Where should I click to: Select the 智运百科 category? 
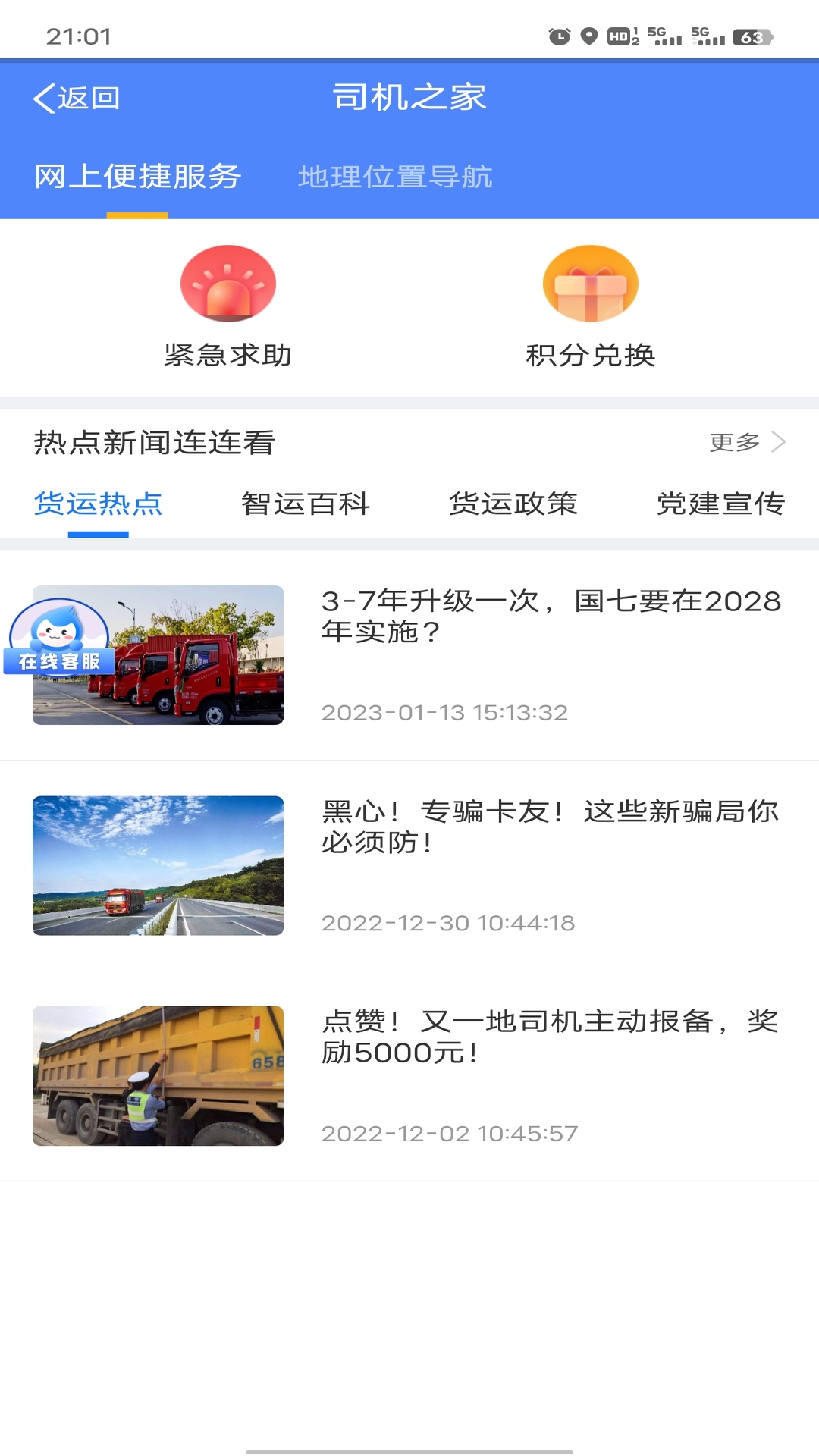pyautogui.click(x=305, y=504)
